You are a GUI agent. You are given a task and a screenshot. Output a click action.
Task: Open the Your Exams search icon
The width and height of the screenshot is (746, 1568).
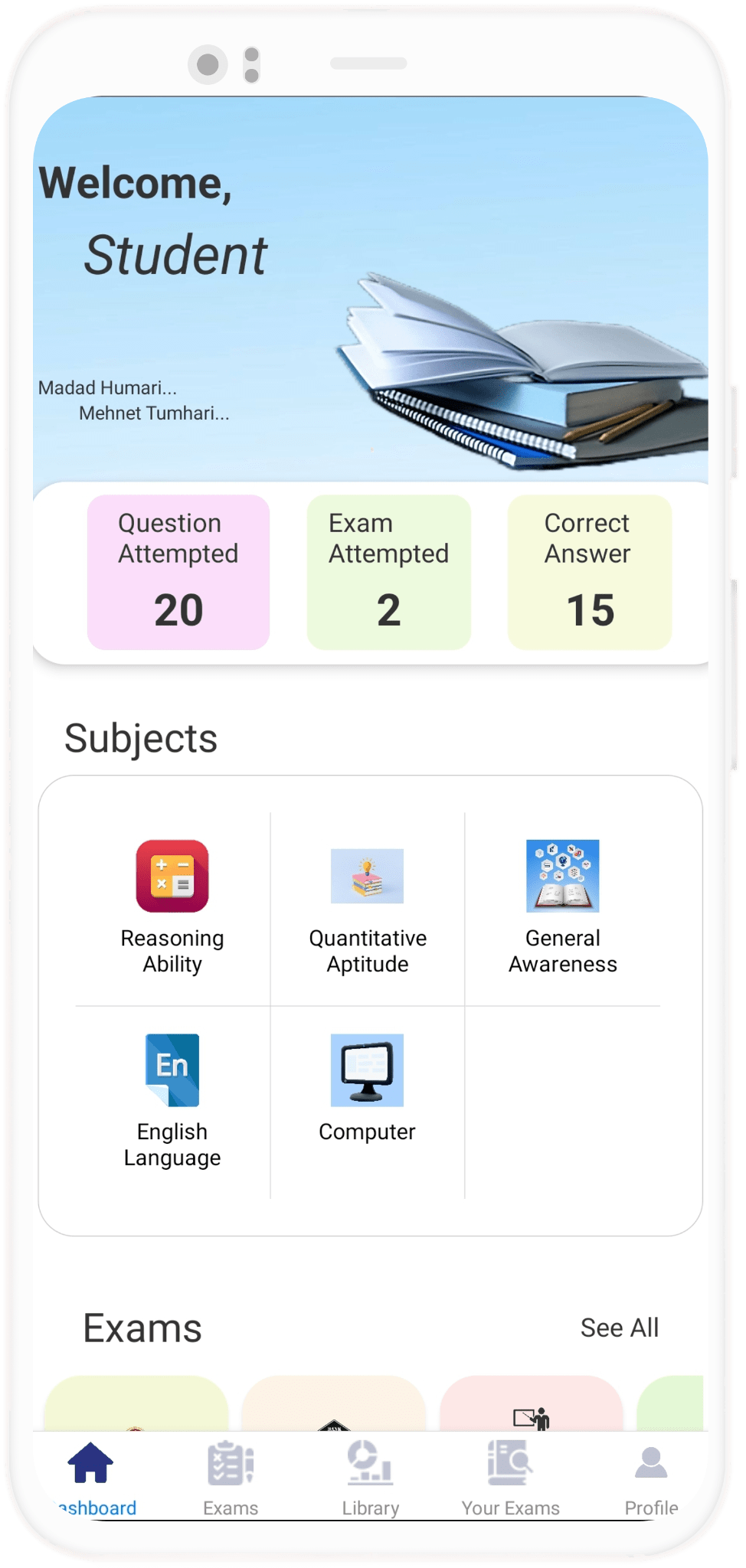[x=509, y=1464]
